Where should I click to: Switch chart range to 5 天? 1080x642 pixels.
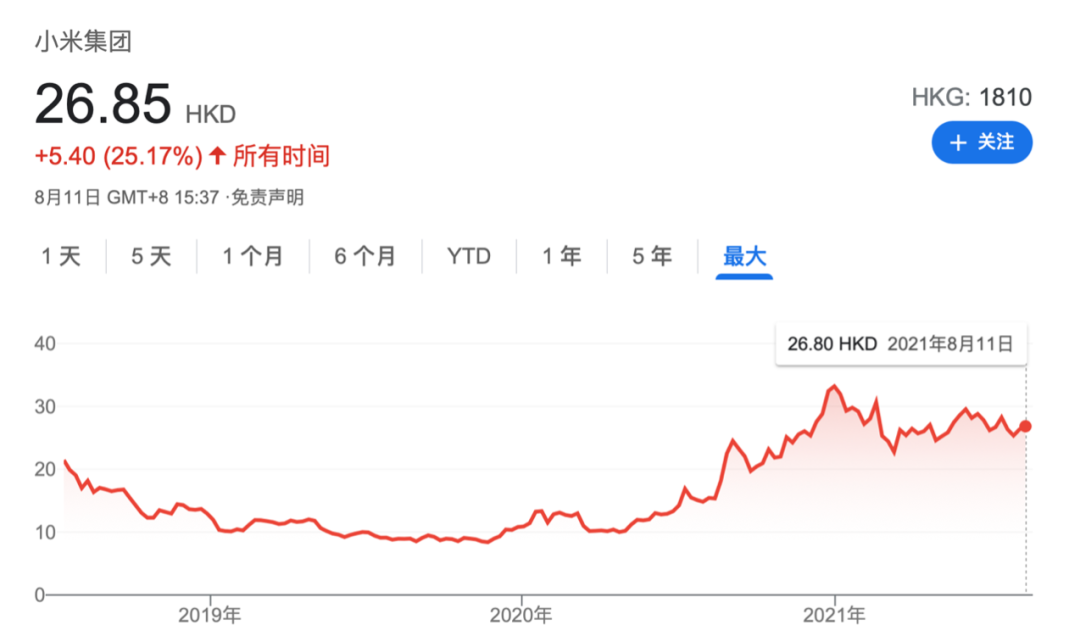tap(151, 256)
